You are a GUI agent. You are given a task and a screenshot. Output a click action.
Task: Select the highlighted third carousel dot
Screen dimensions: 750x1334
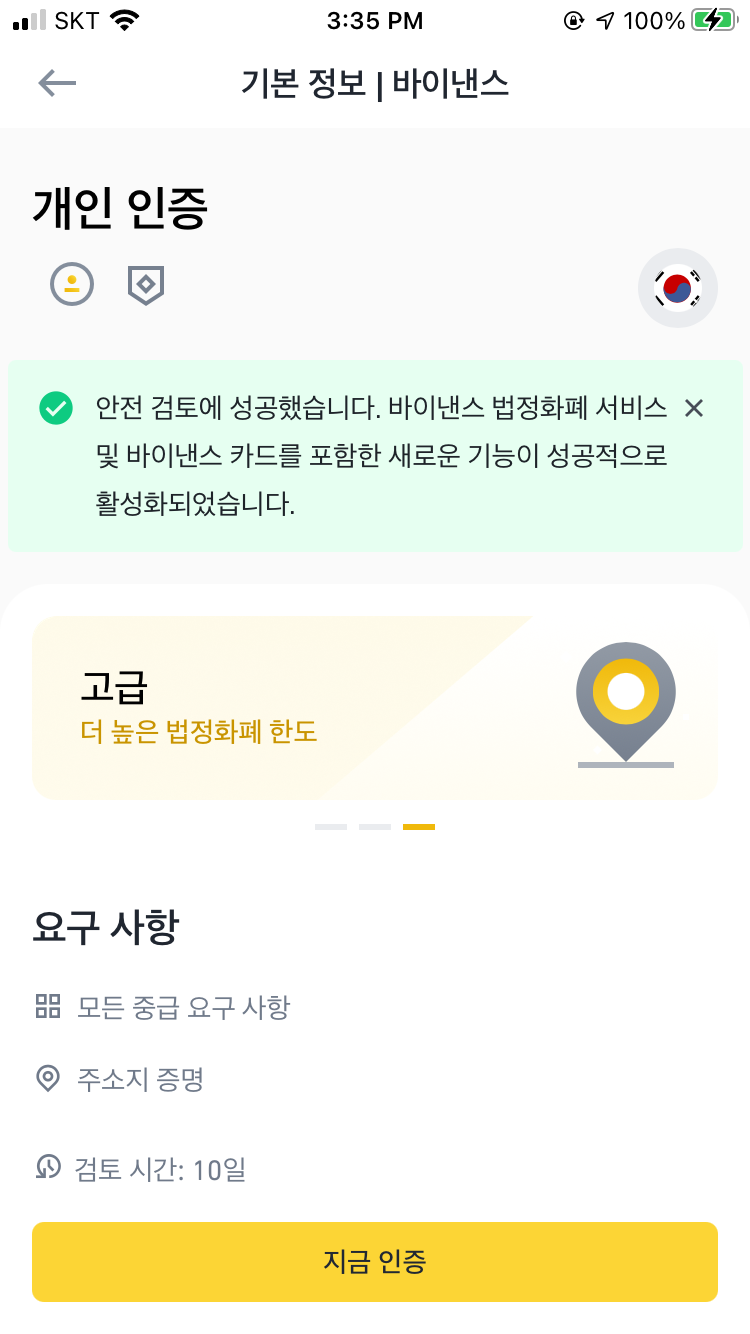coord(419,827)
